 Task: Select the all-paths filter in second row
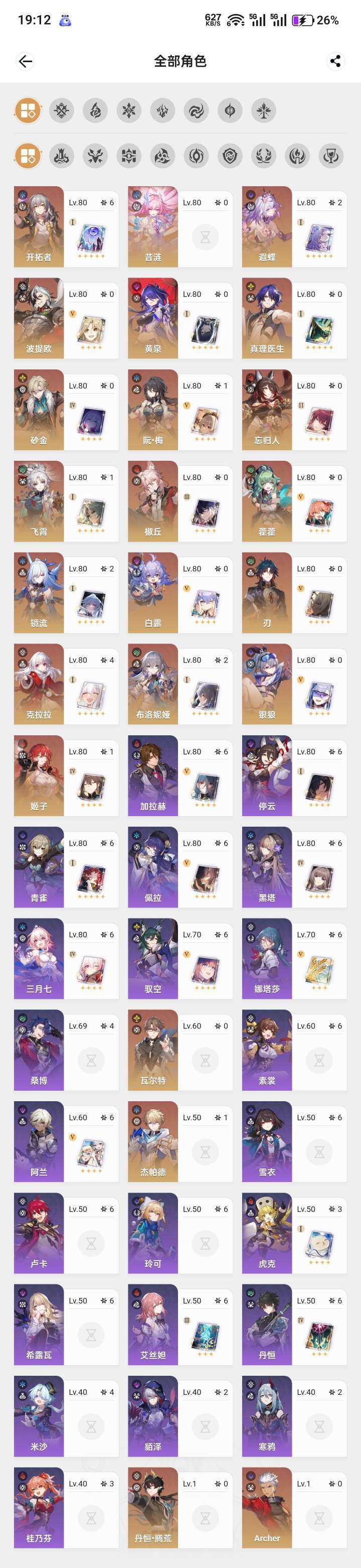[28, 156]
